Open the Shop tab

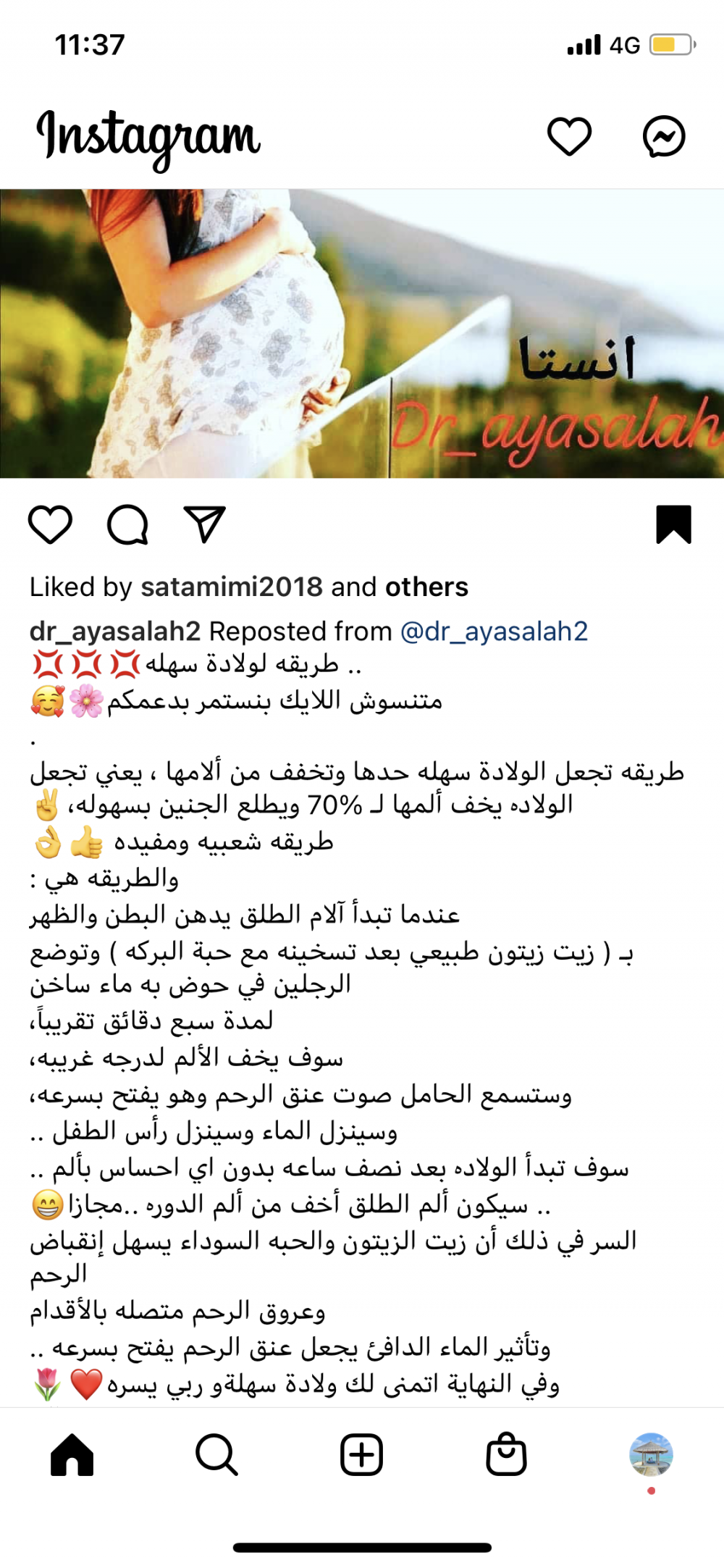506,1454
